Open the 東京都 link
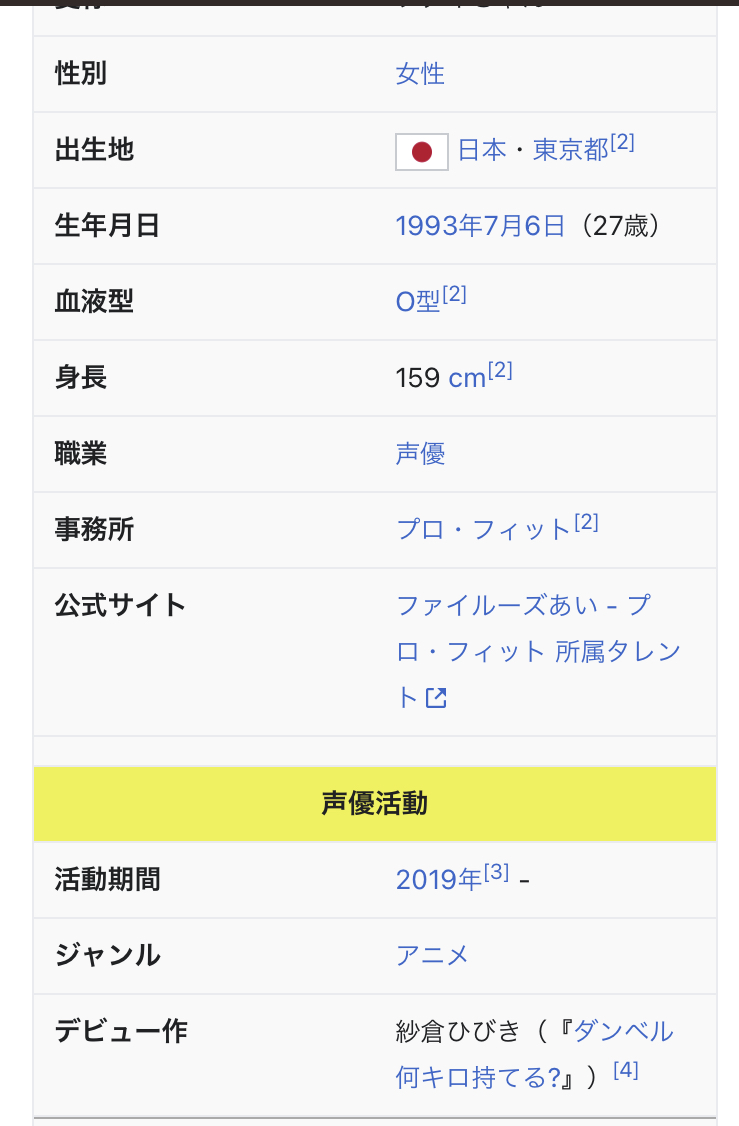 pyautogui.click(x=570, y=151)
